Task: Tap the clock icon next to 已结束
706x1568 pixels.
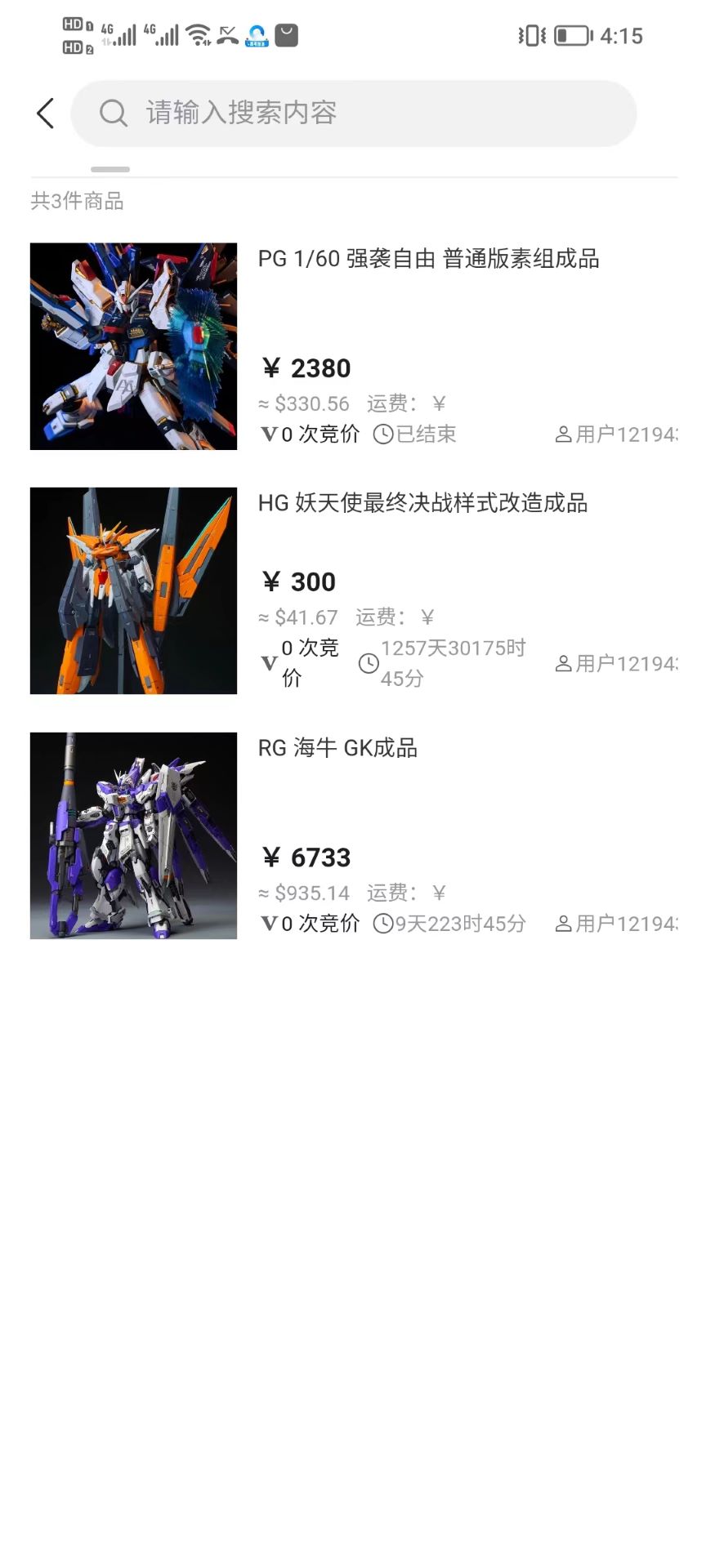Action: click(383, 434)
